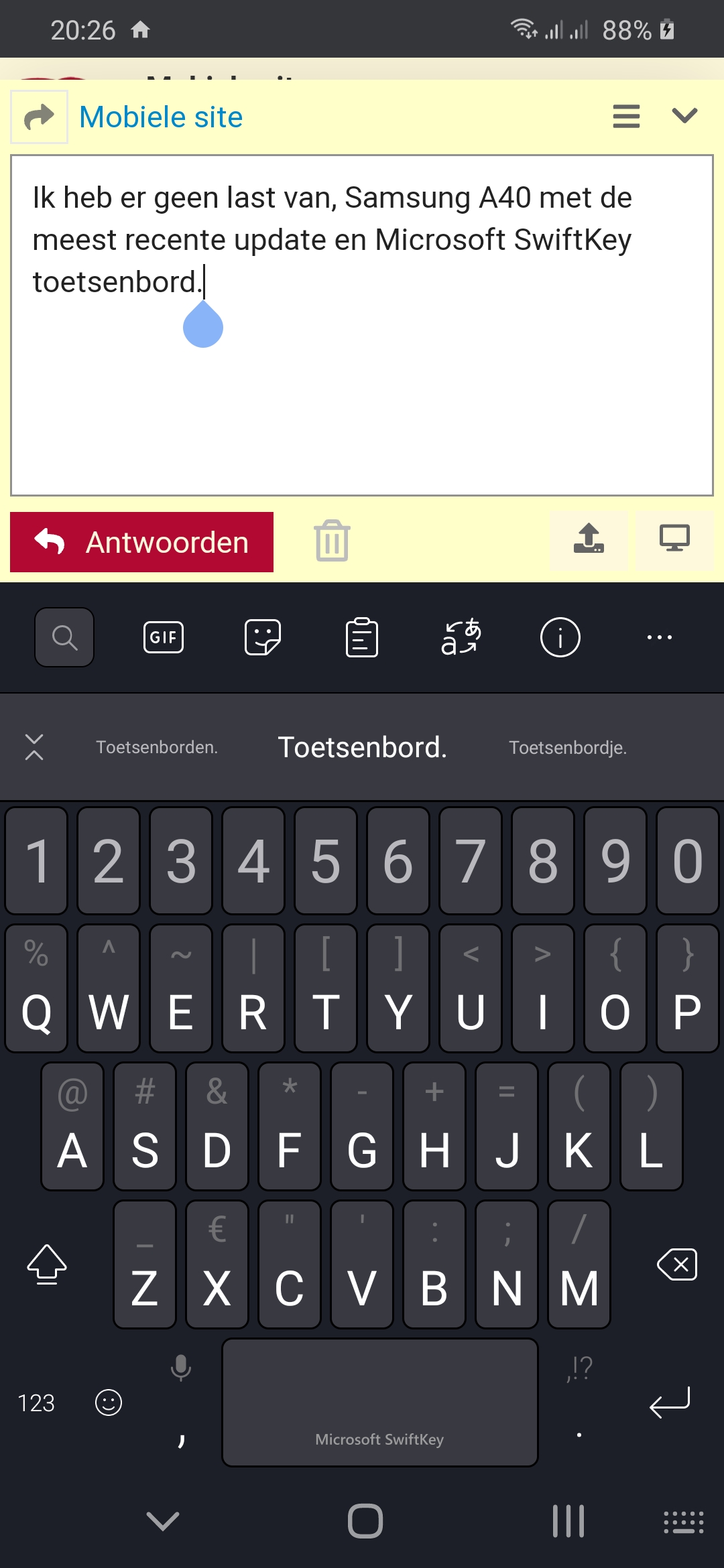Collapse the reply panel with the chevron
The width and height of the screenshot is (724, 1568).
(x=684, y=116)
